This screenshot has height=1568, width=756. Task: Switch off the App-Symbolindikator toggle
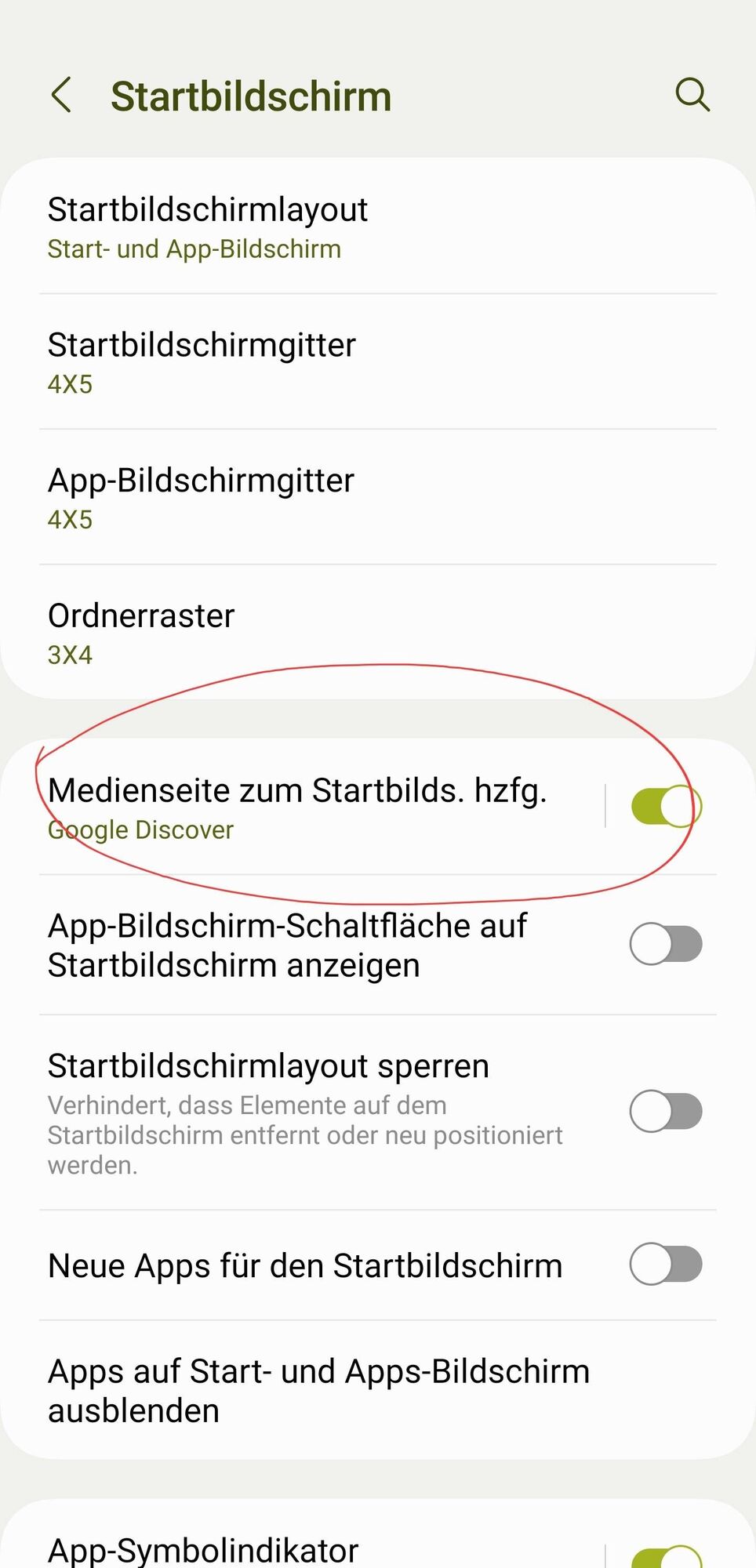point(666,1559)
